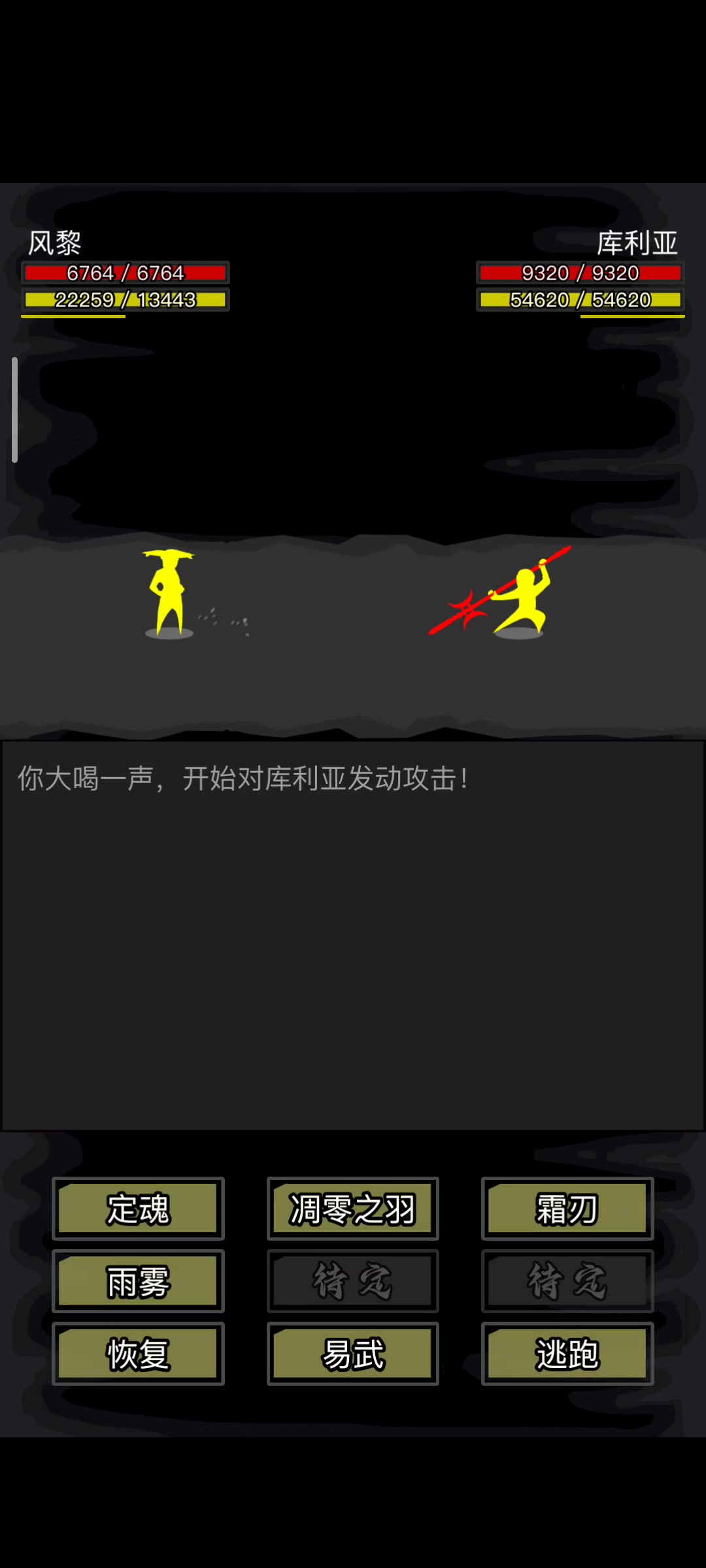Select 易武 to switch weapons

click(353, 1354)
